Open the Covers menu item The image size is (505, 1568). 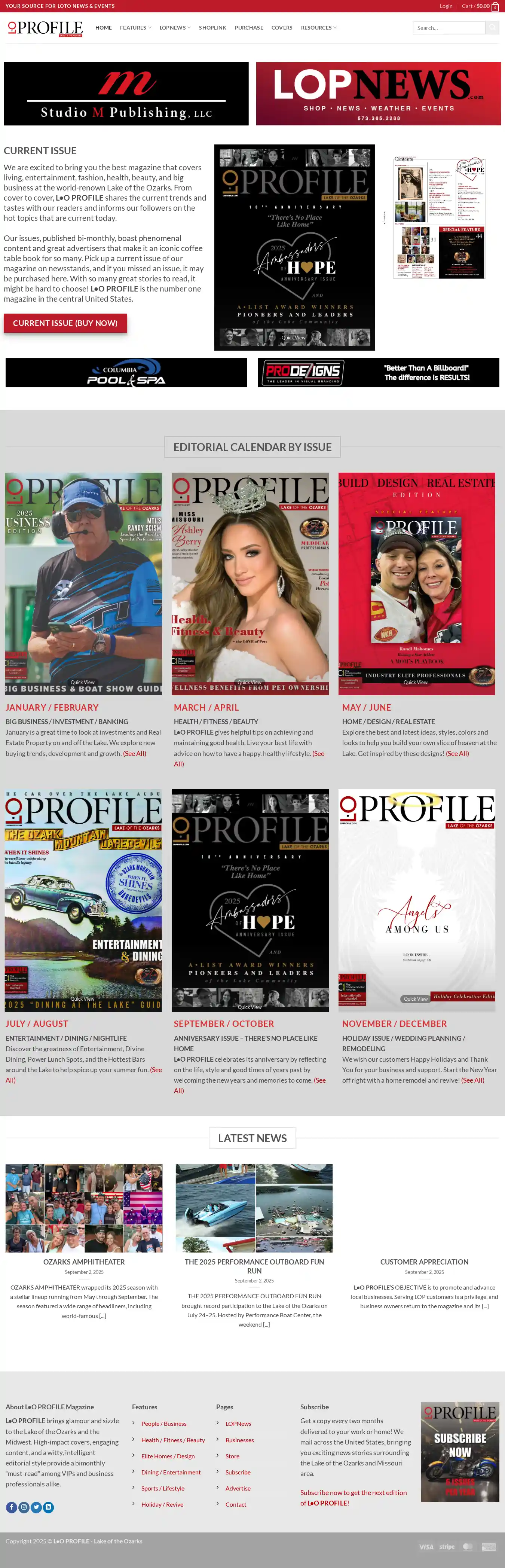tap(282, 28)
